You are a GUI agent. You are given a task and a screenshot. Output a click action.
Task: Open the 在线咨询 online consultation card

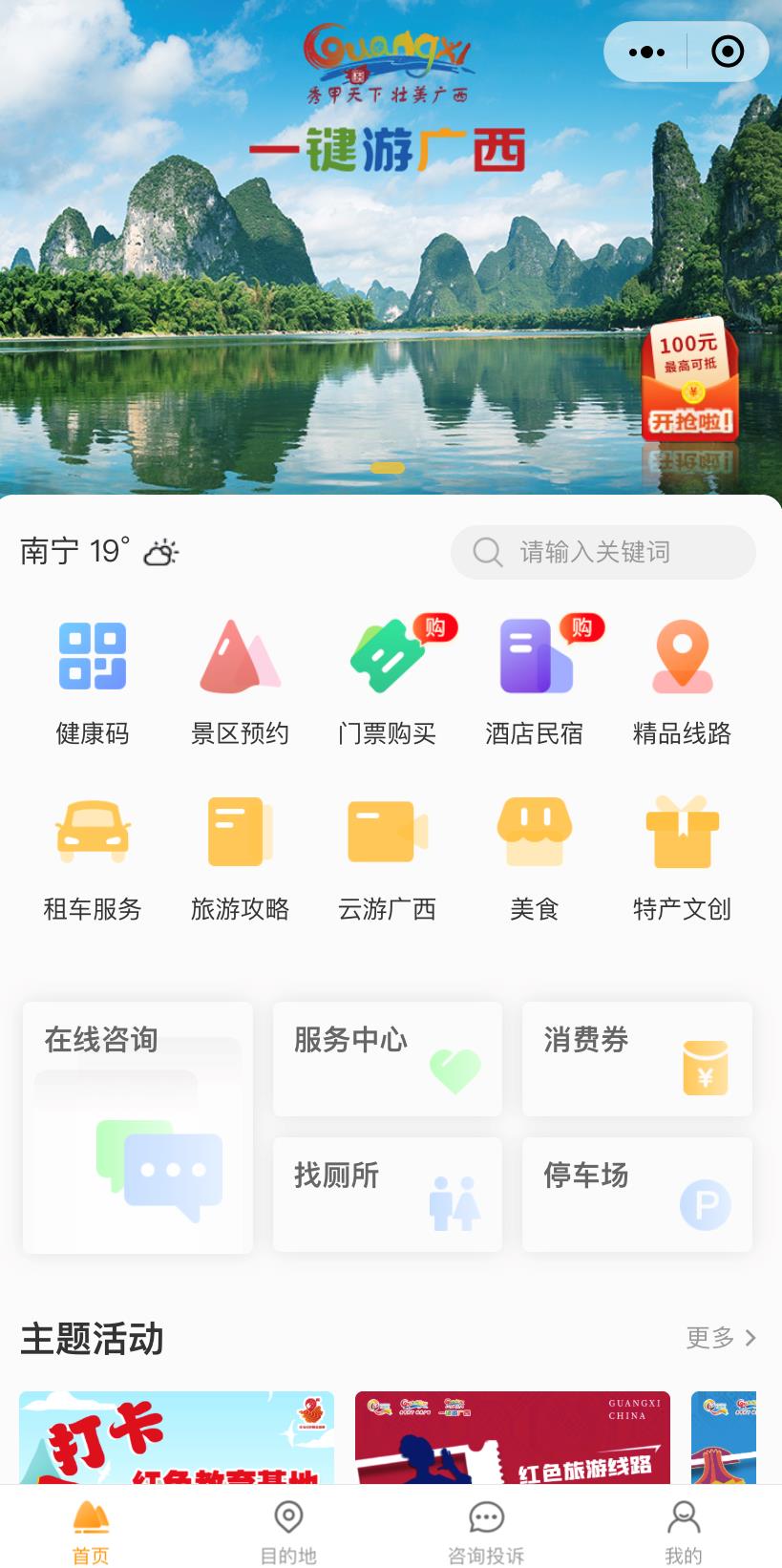(x=137, y=1127)
